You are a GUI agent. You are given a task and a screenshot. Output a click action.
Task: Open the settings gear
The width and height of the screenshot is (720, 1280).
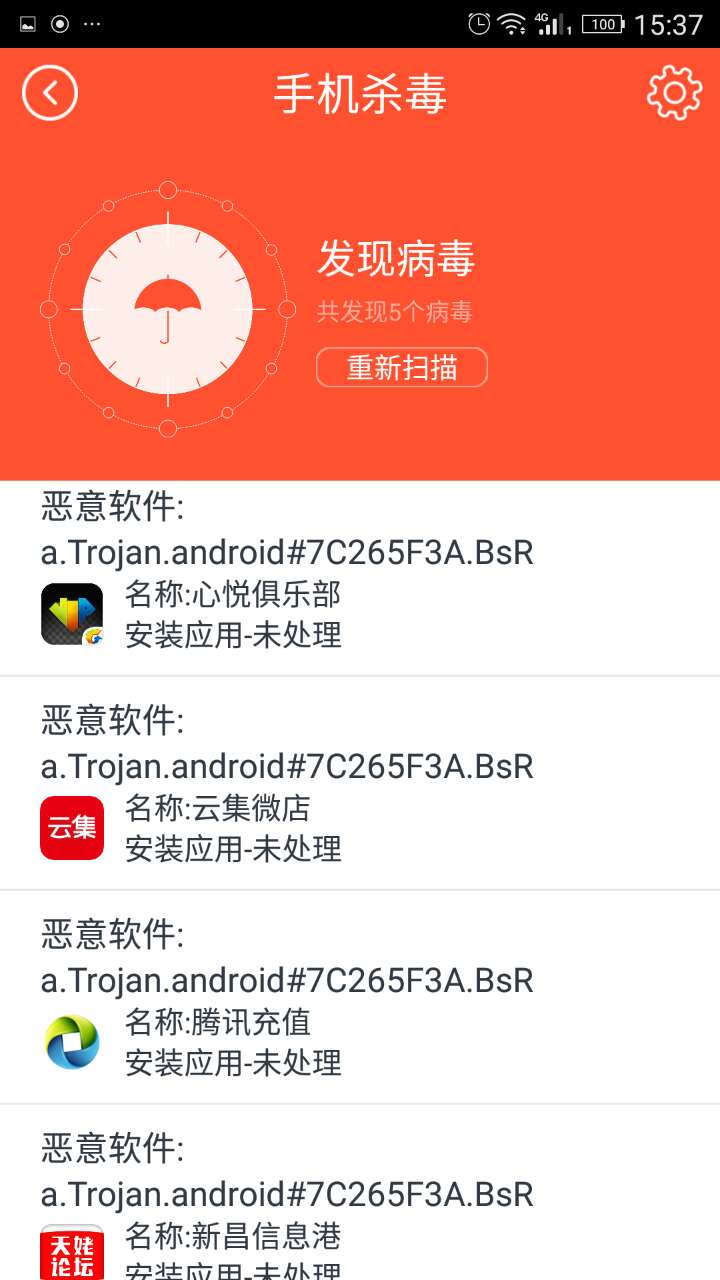[674, 93]
